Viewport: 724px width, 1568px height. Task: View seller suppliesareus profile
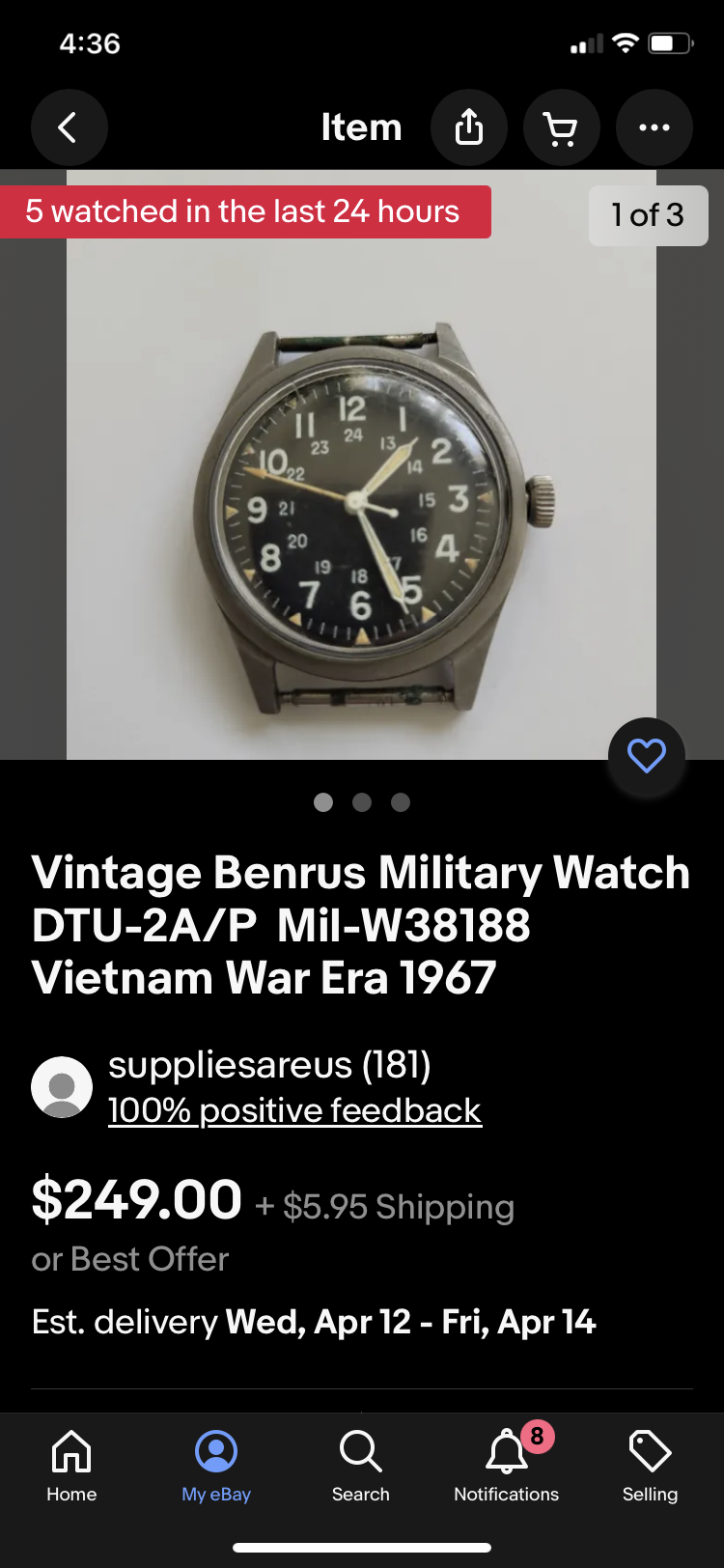coord(268,1065)
